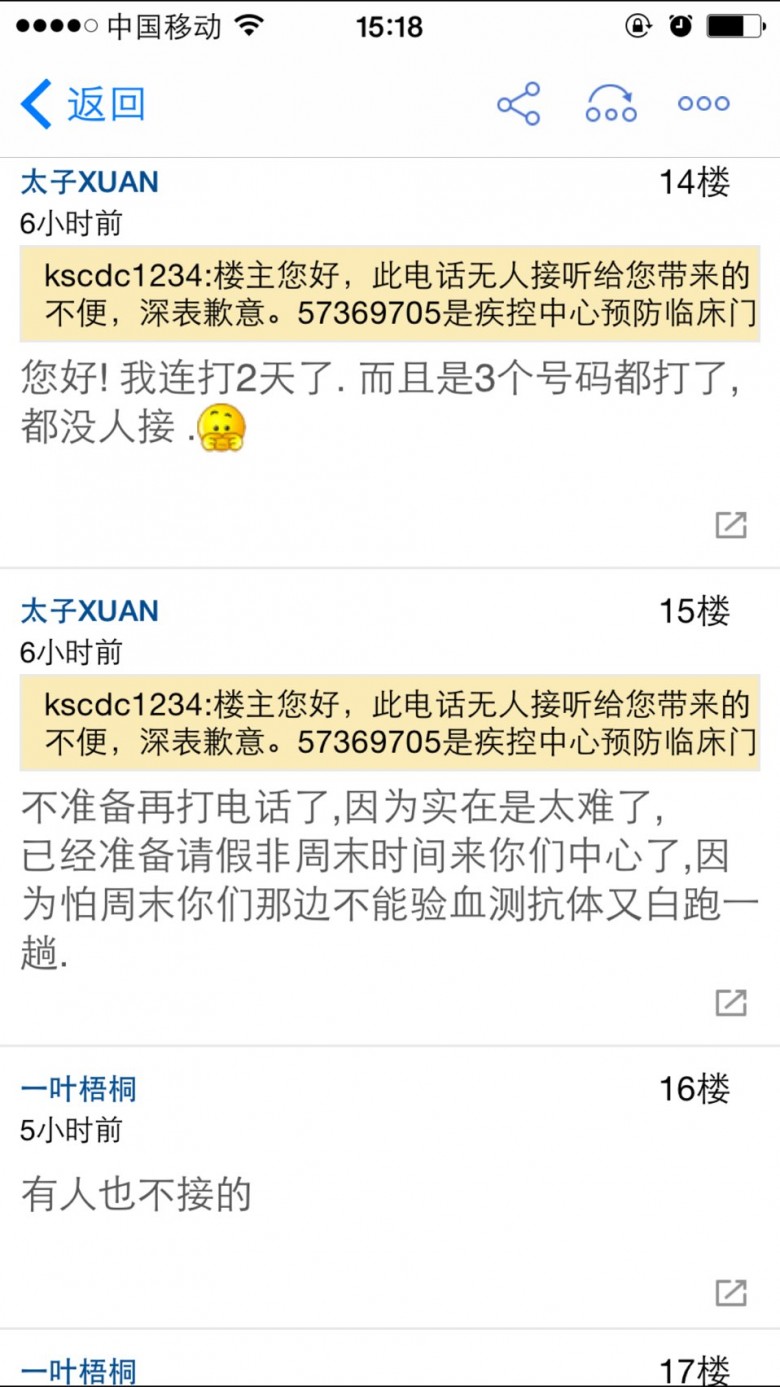The width and height of the screenshot is (780, 1387).
Task: Go back using the 返回 button
Action: click(x=83, y=104)
